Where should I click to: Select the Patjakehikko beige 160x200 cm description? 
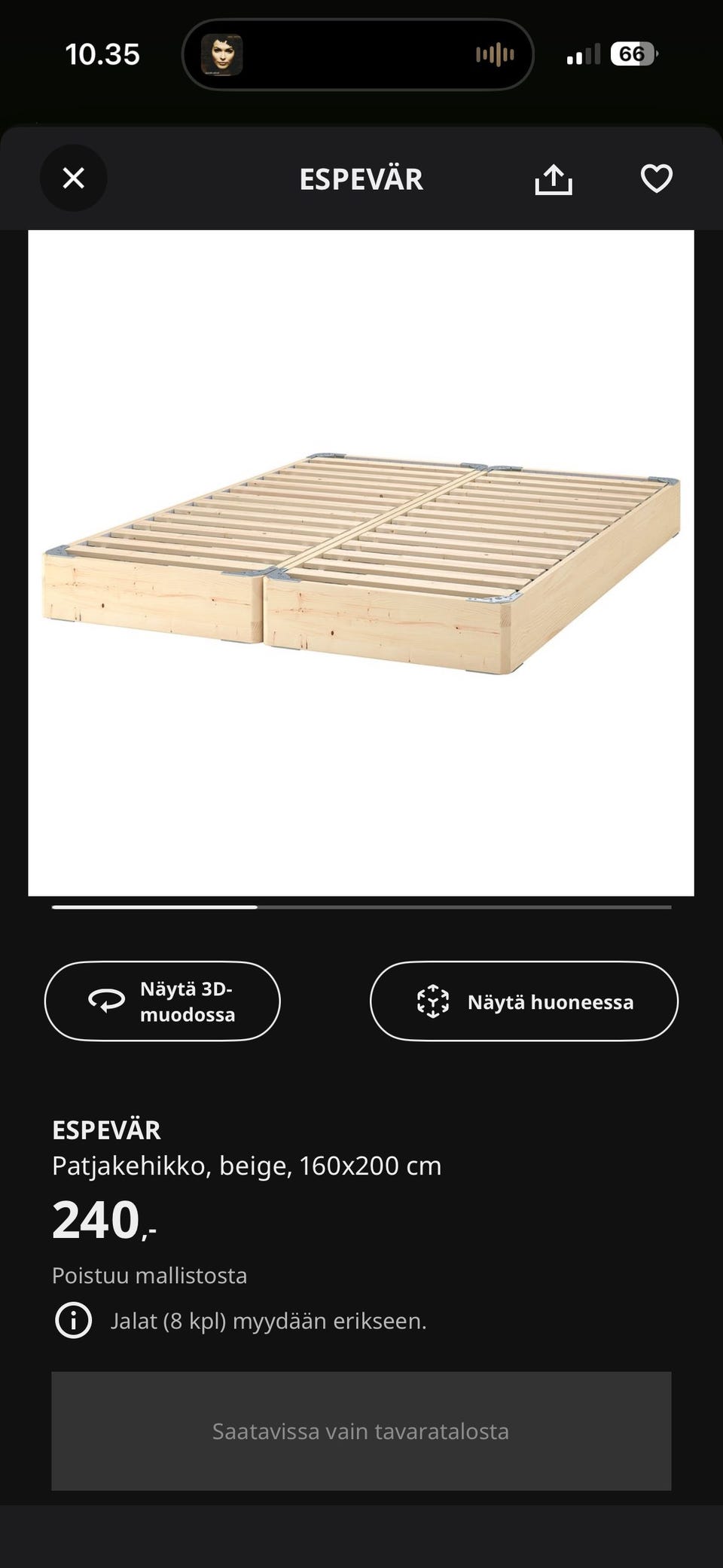[246, 1165]
